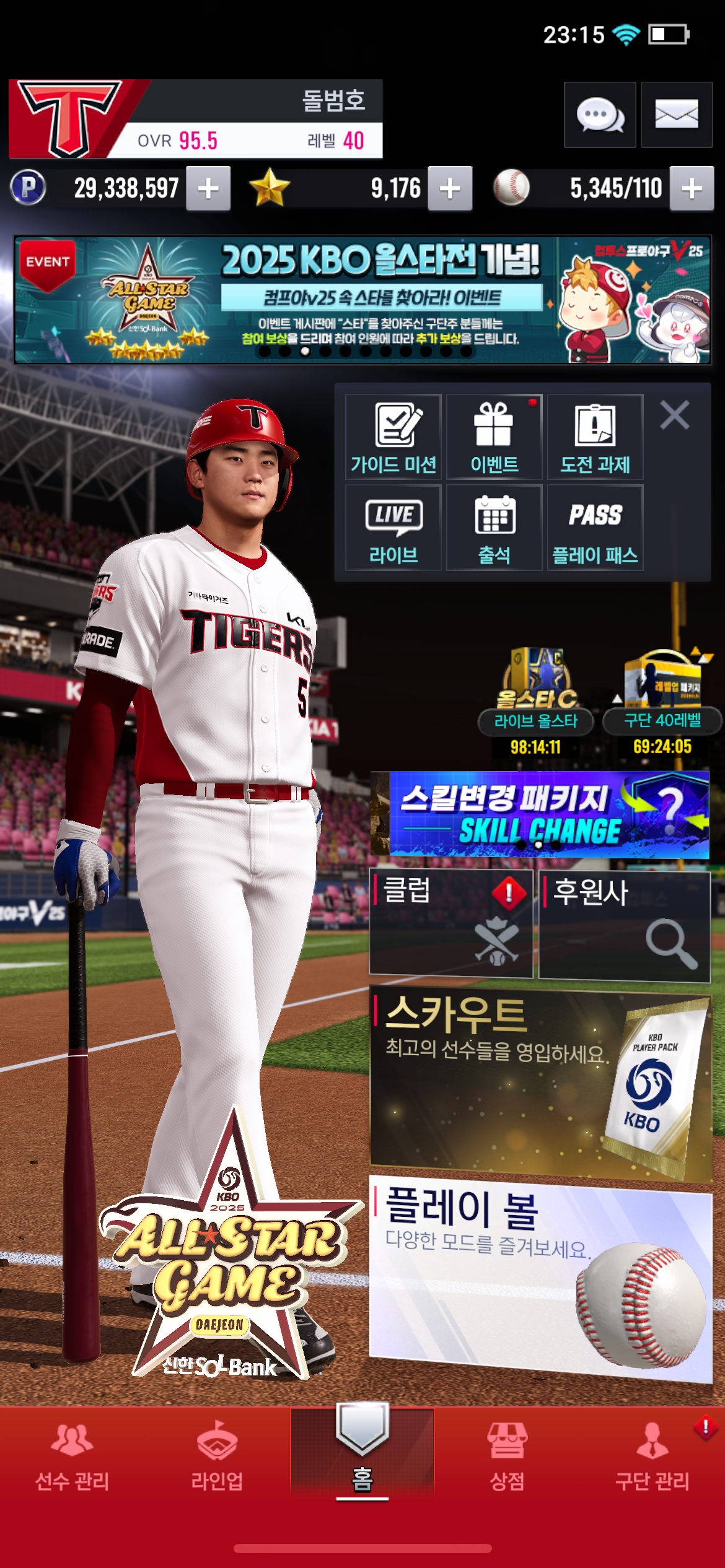Open the 플레이 볼 card
Screen dimensions: 725x1568
click(540, 1277)
